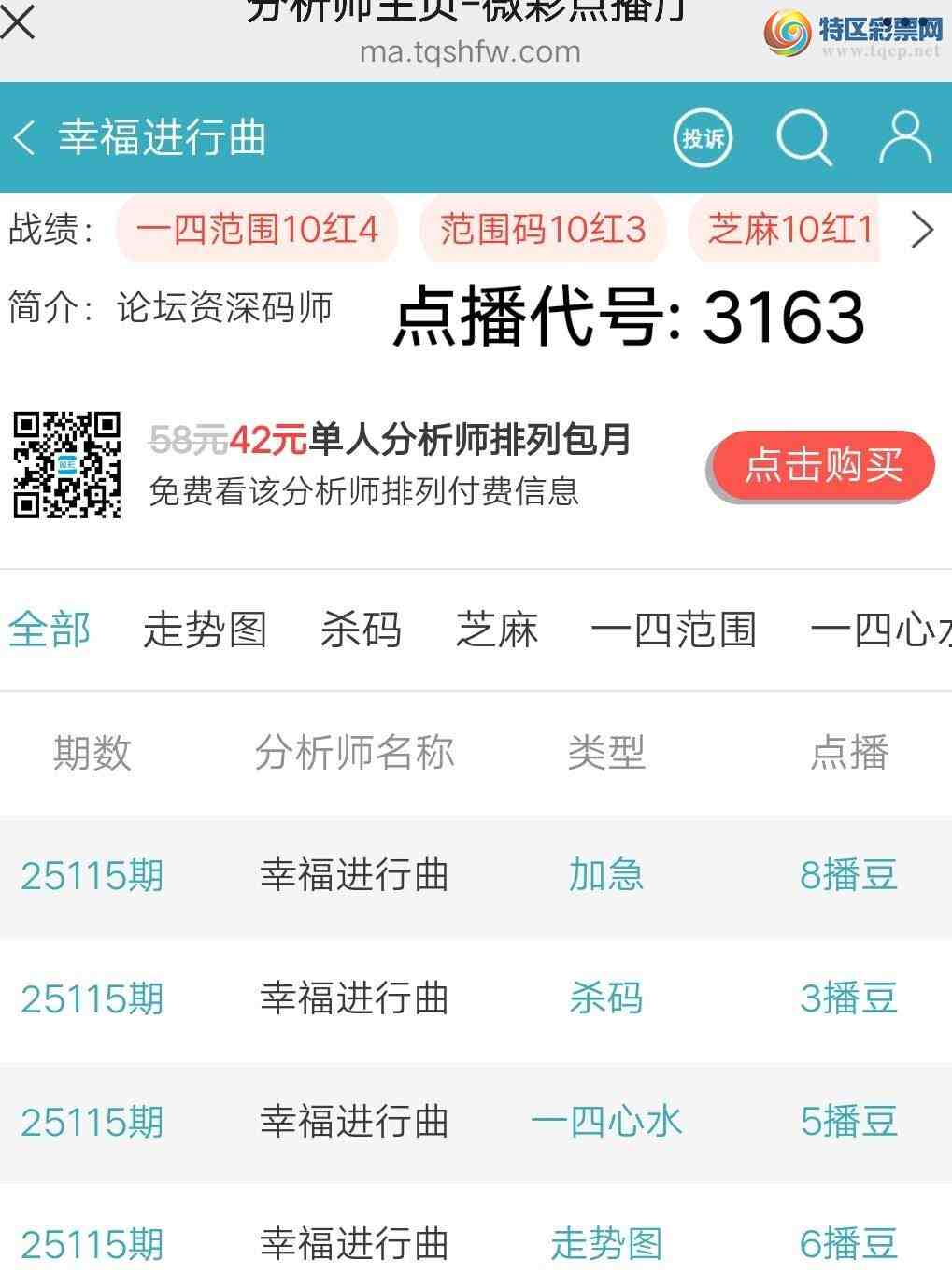Screen dimensions: 952x1288
Task: Tap the first 25115期 row entry
Action: coord(92,874)
